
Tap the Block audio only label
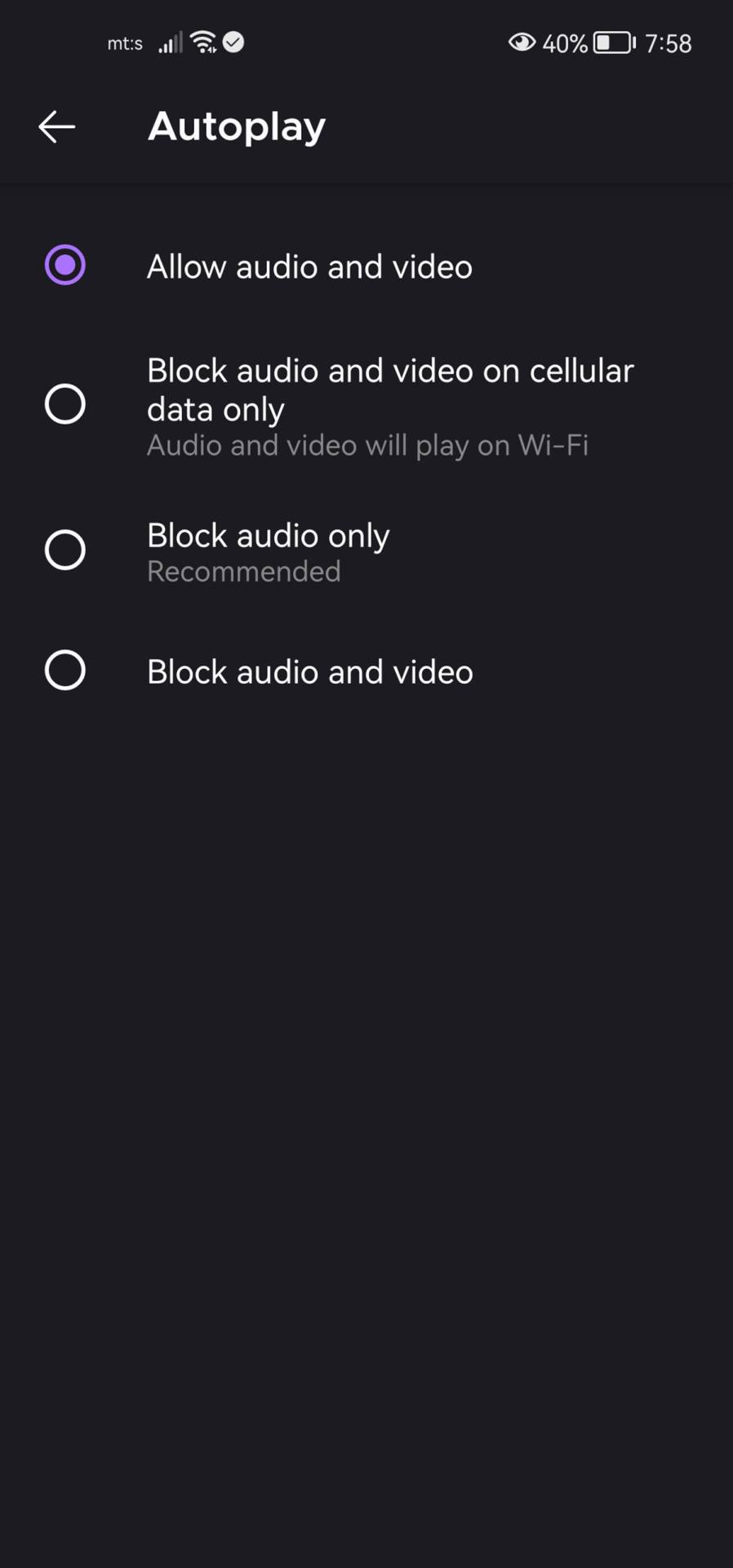[268, 536]
